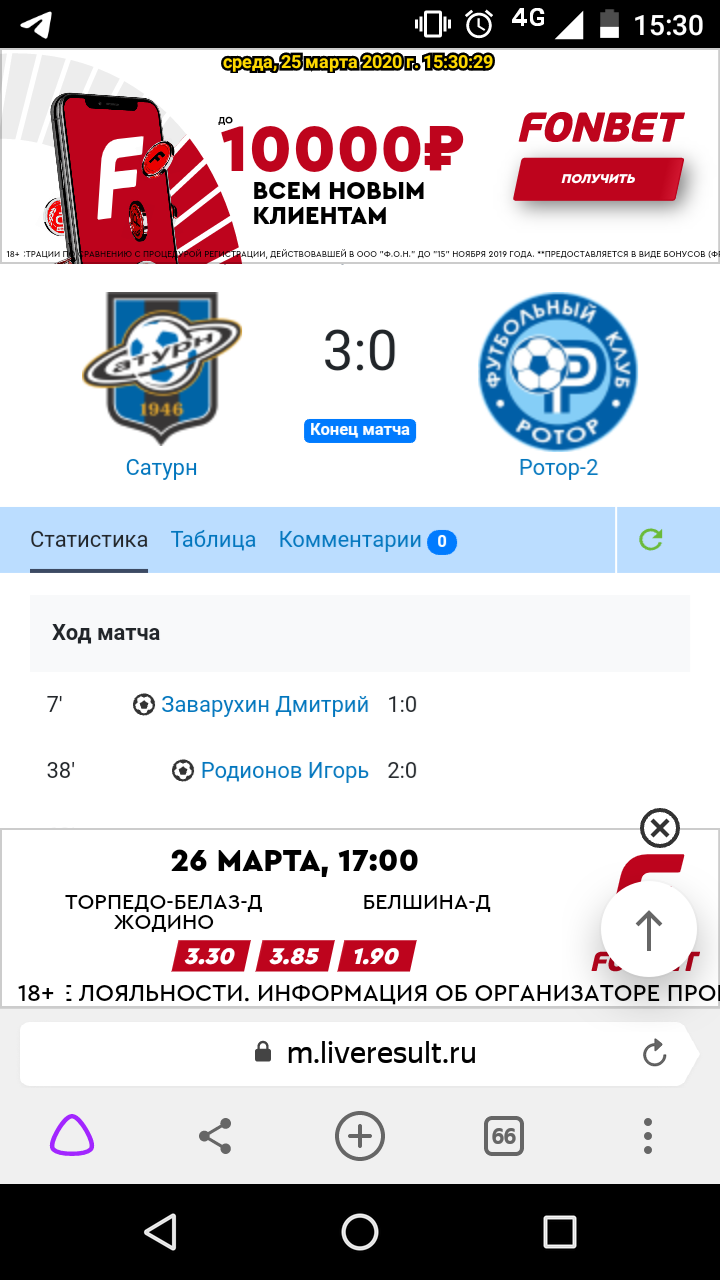The height and width of the screenshot is (1280, 720).
Task: Select the 3.30 odds in the ad
Action: point(209,956)
